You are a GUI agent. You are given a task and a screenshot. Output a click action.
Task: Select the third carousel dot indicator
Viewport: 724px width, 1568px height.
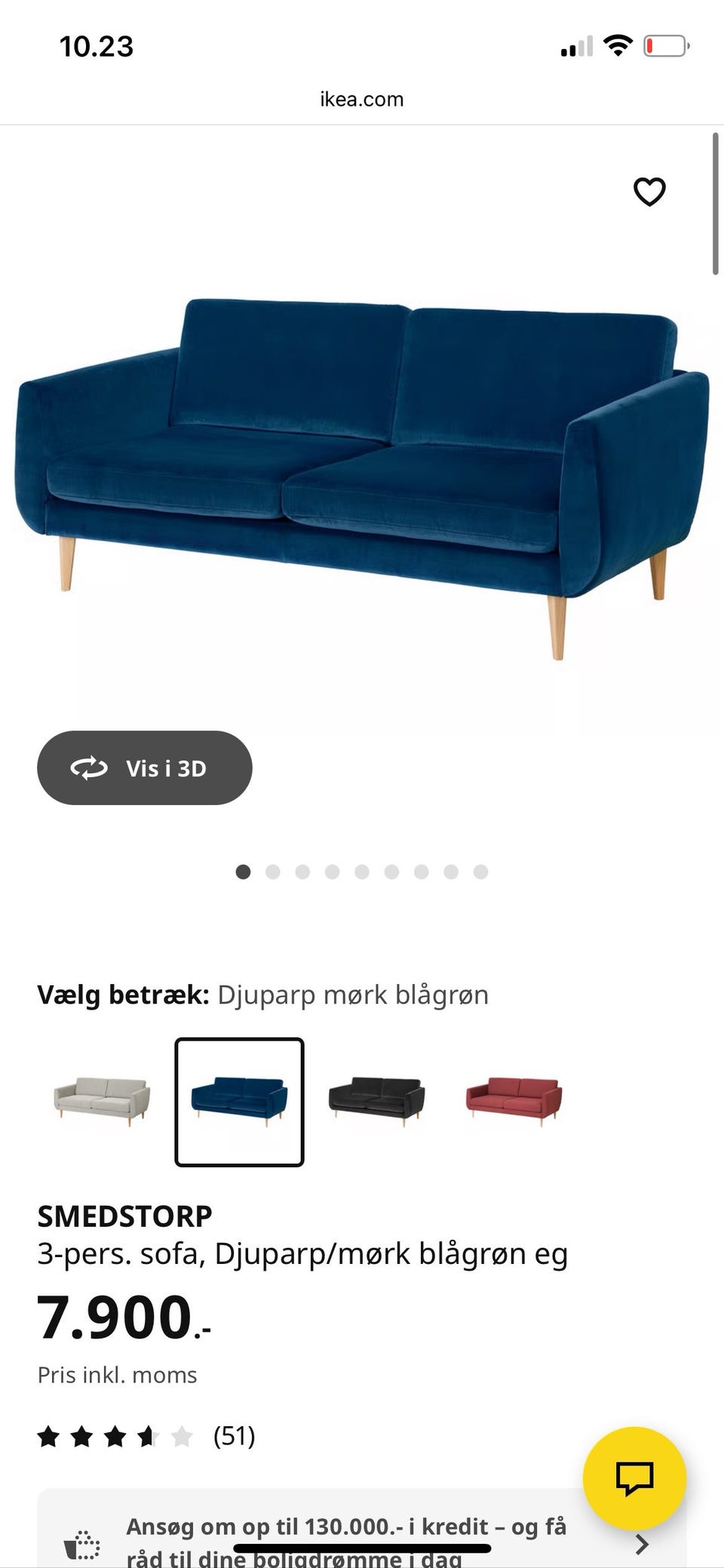click(303, 871)
